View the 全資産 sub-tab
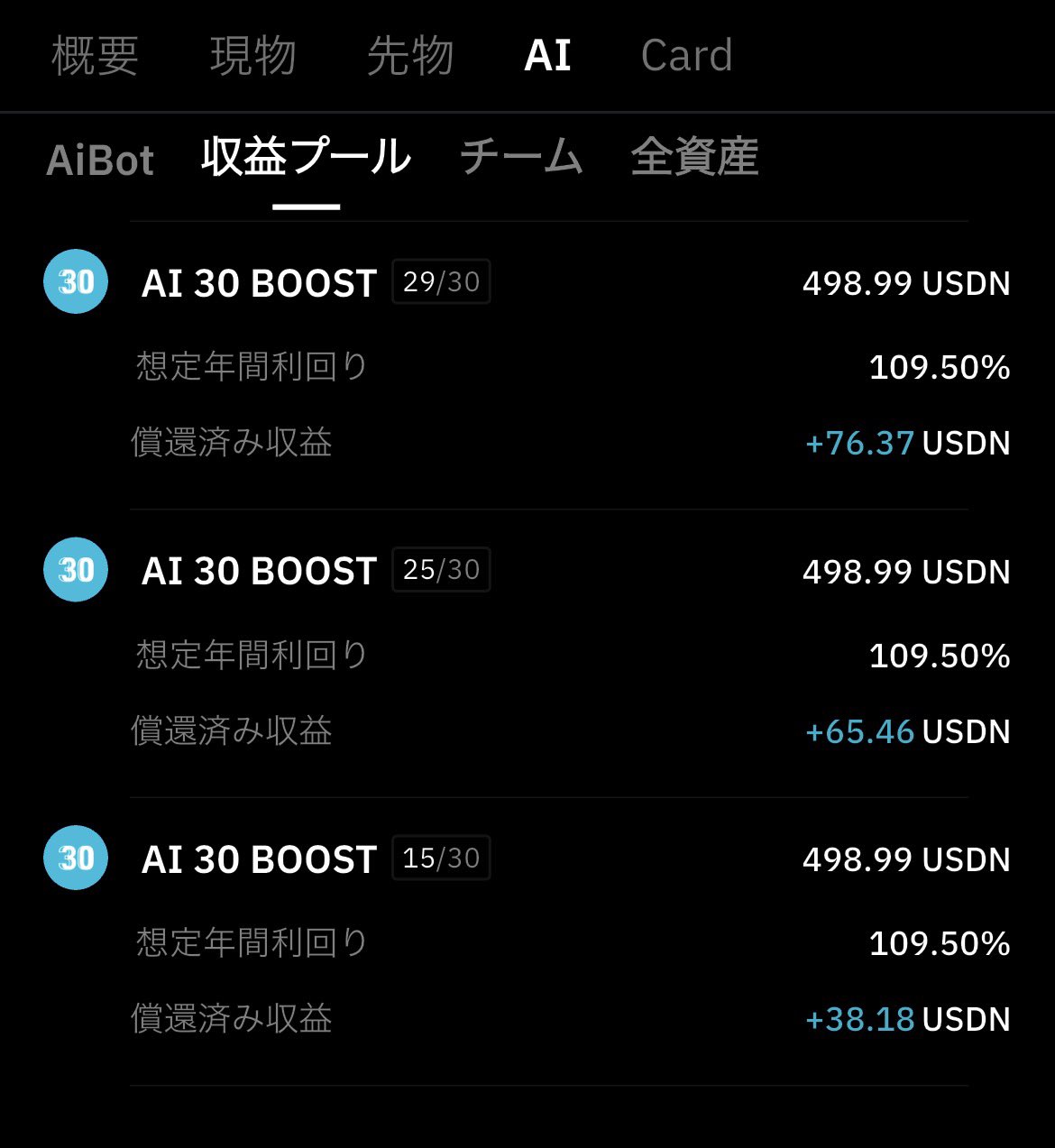The width and height of the screenshot is (1055, 1148). coord(694,158)
